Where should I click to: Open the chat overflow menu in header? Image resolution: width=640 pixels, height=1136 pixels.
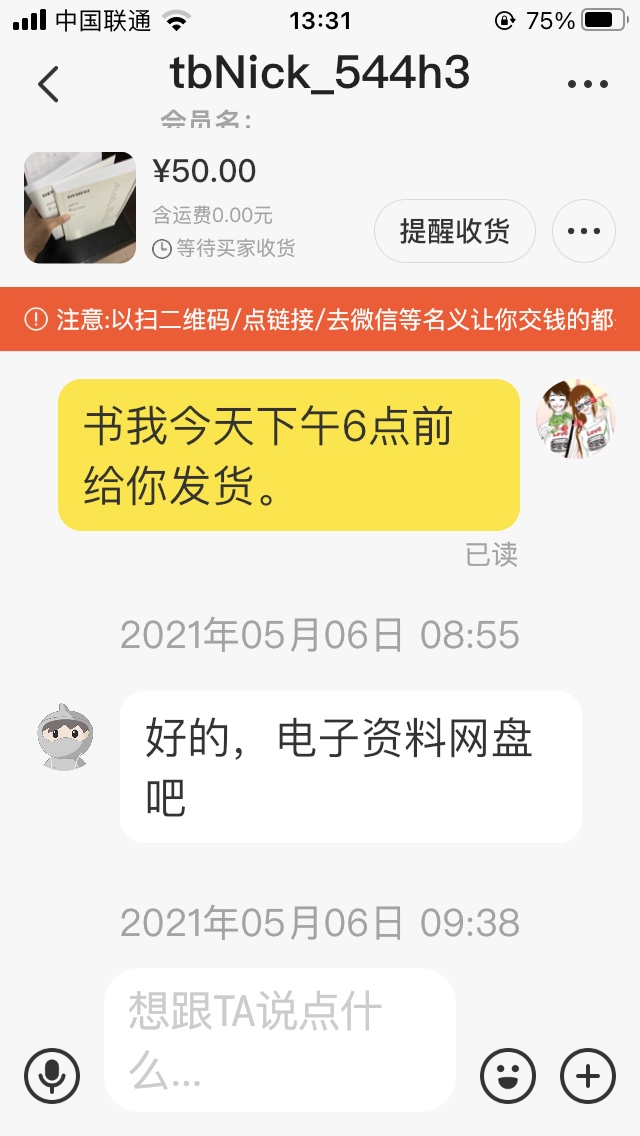click(587, 84)
